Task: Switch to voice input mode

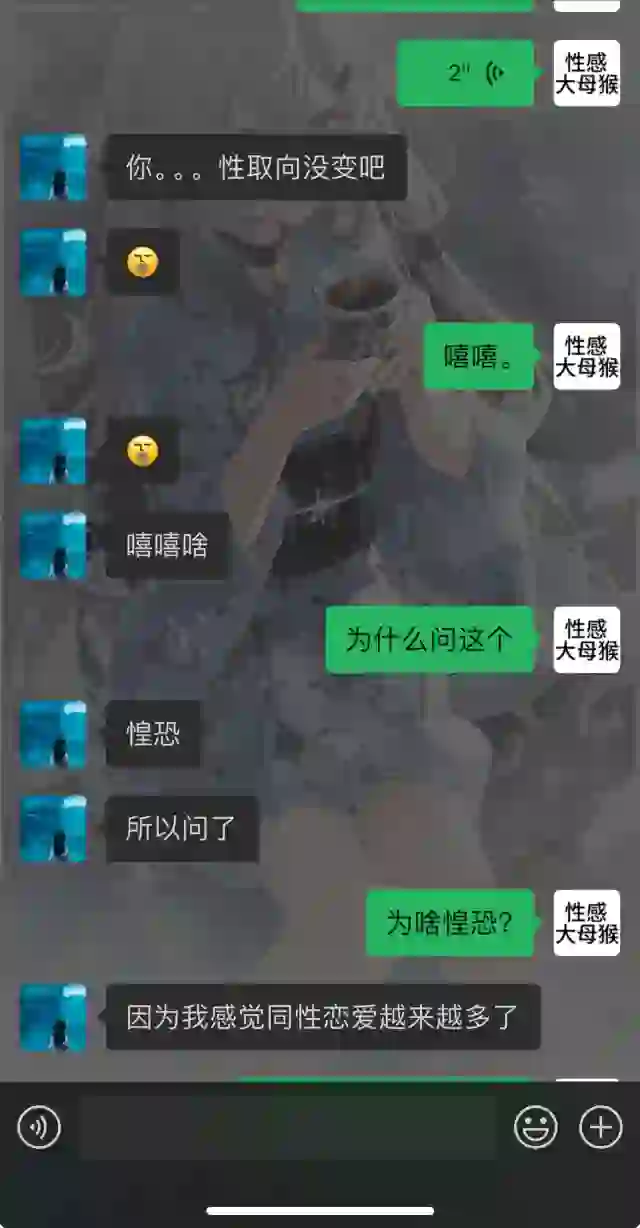Action: 39,1128
